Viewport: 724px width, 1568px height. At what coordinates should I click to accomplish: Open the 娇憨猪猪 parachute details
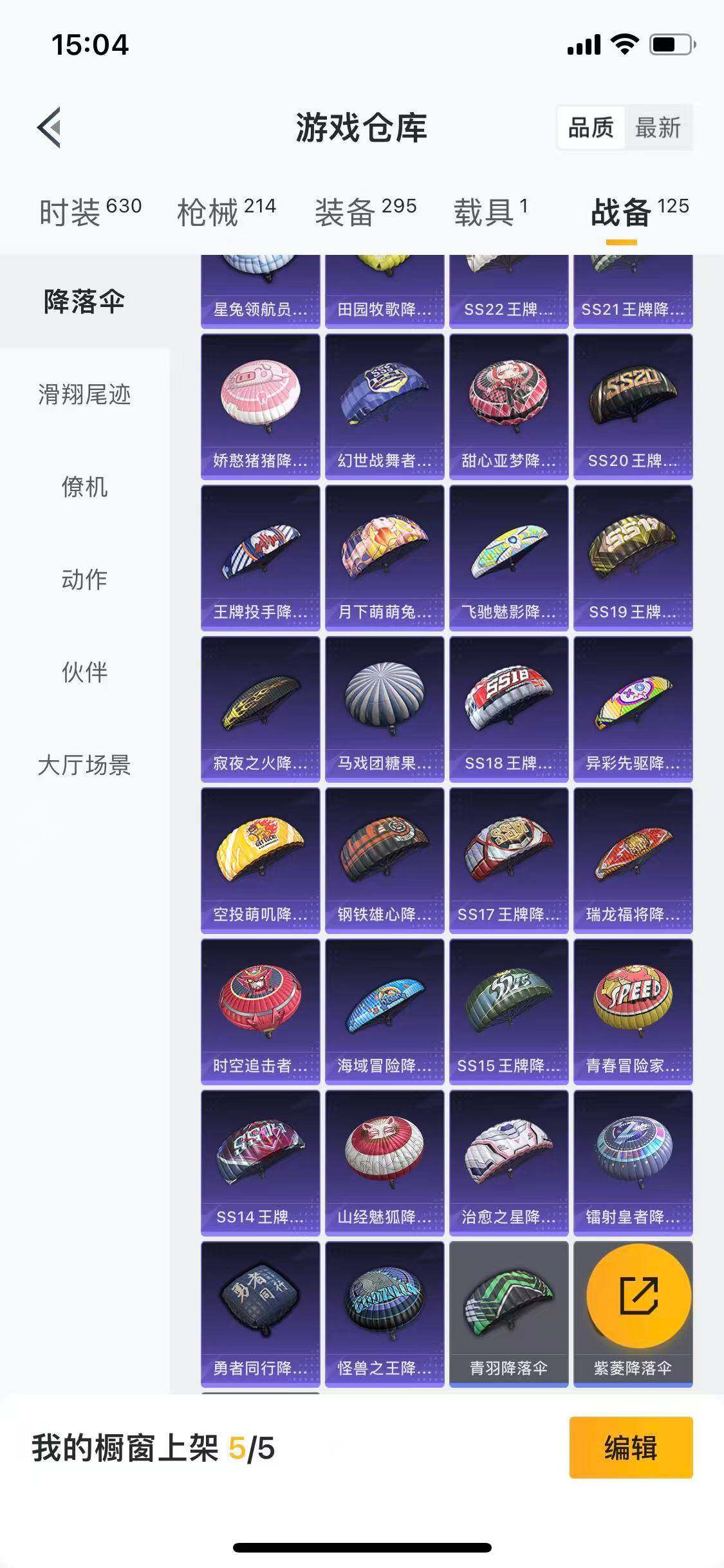pos(259,406)
